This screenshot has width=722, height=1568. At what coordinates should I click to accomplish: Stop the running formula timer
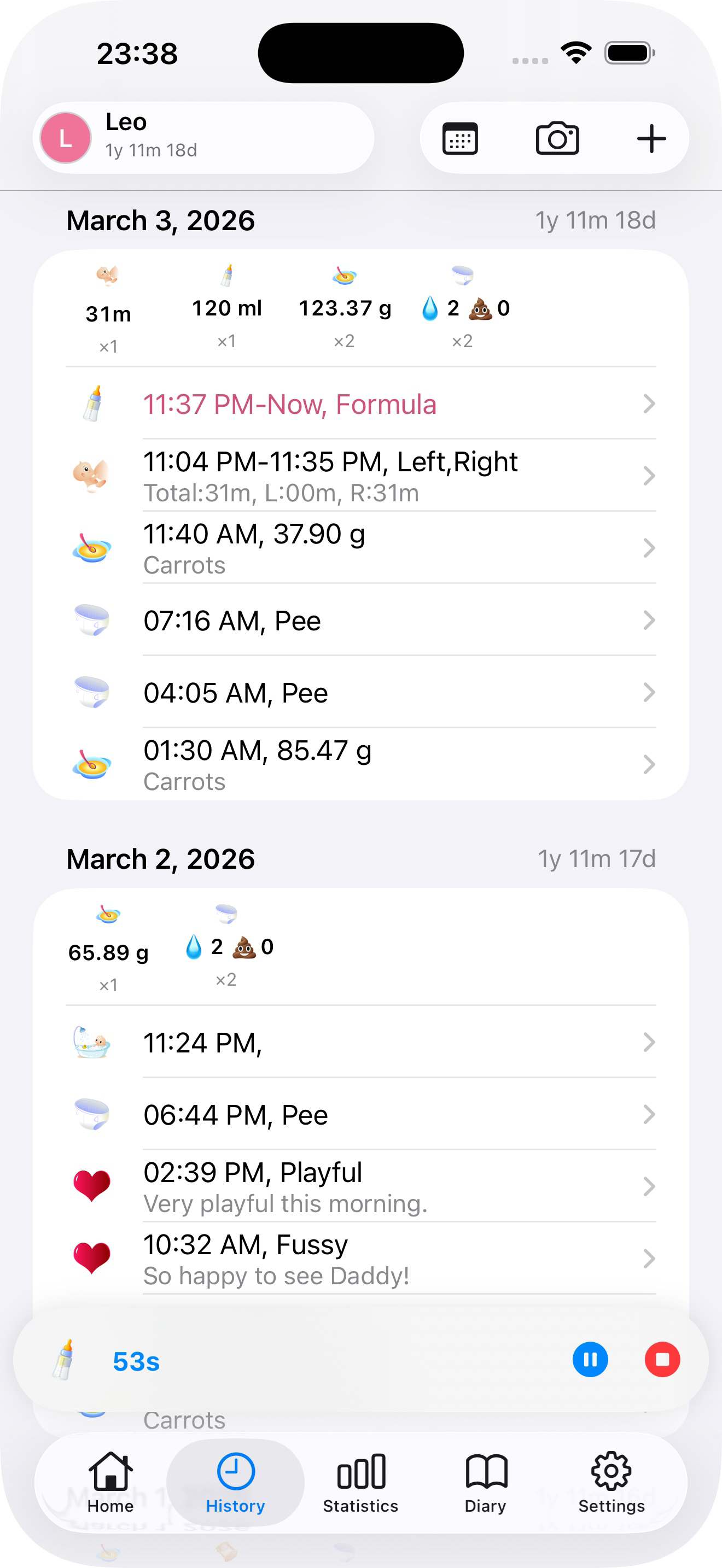[662, 1359]
